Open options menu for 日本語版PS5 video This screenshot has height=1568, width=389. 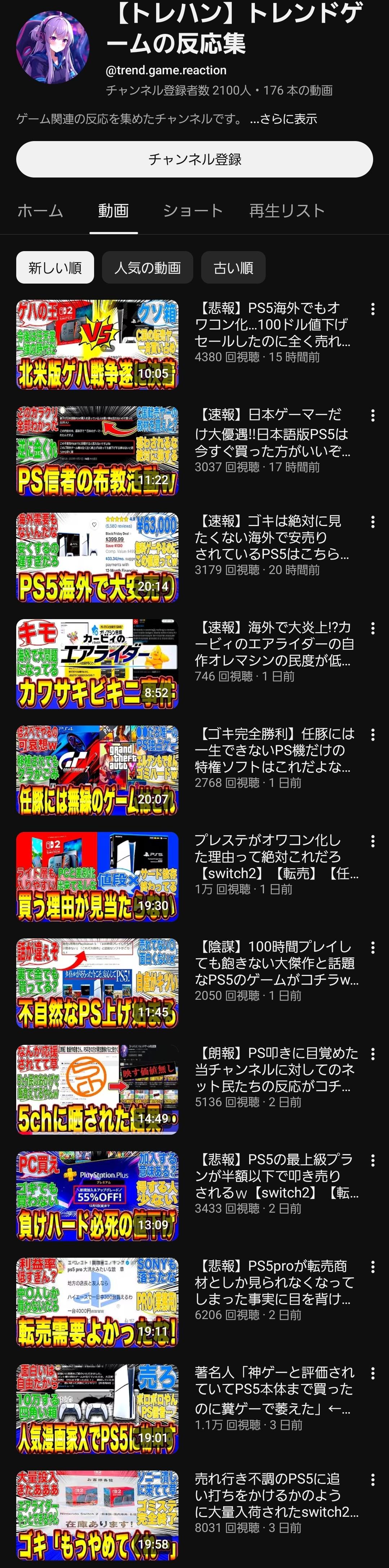[x=372, y=416]
